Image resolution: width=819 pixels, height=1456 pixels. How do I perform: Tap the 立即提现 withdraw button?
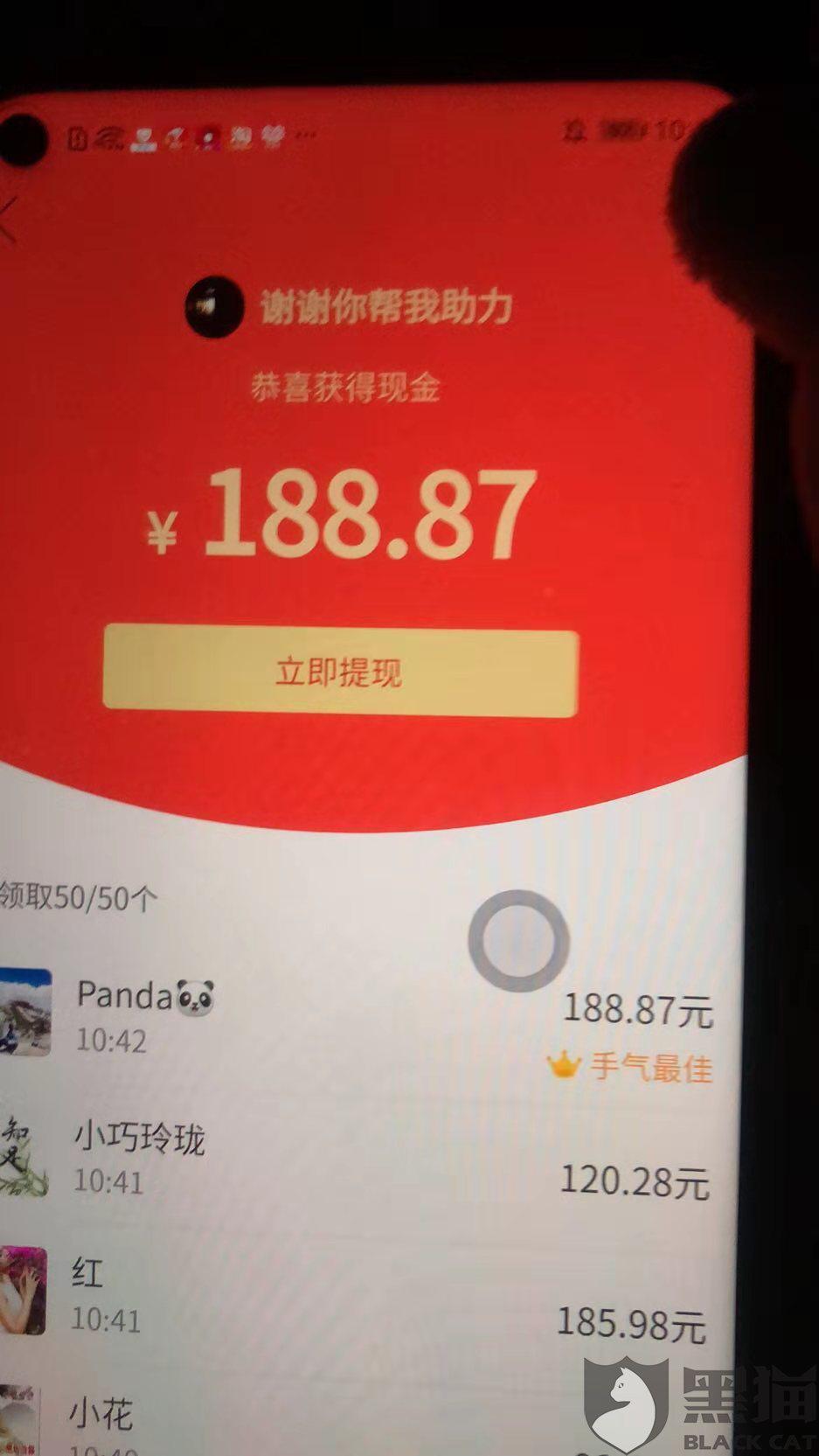pos(340,671)
